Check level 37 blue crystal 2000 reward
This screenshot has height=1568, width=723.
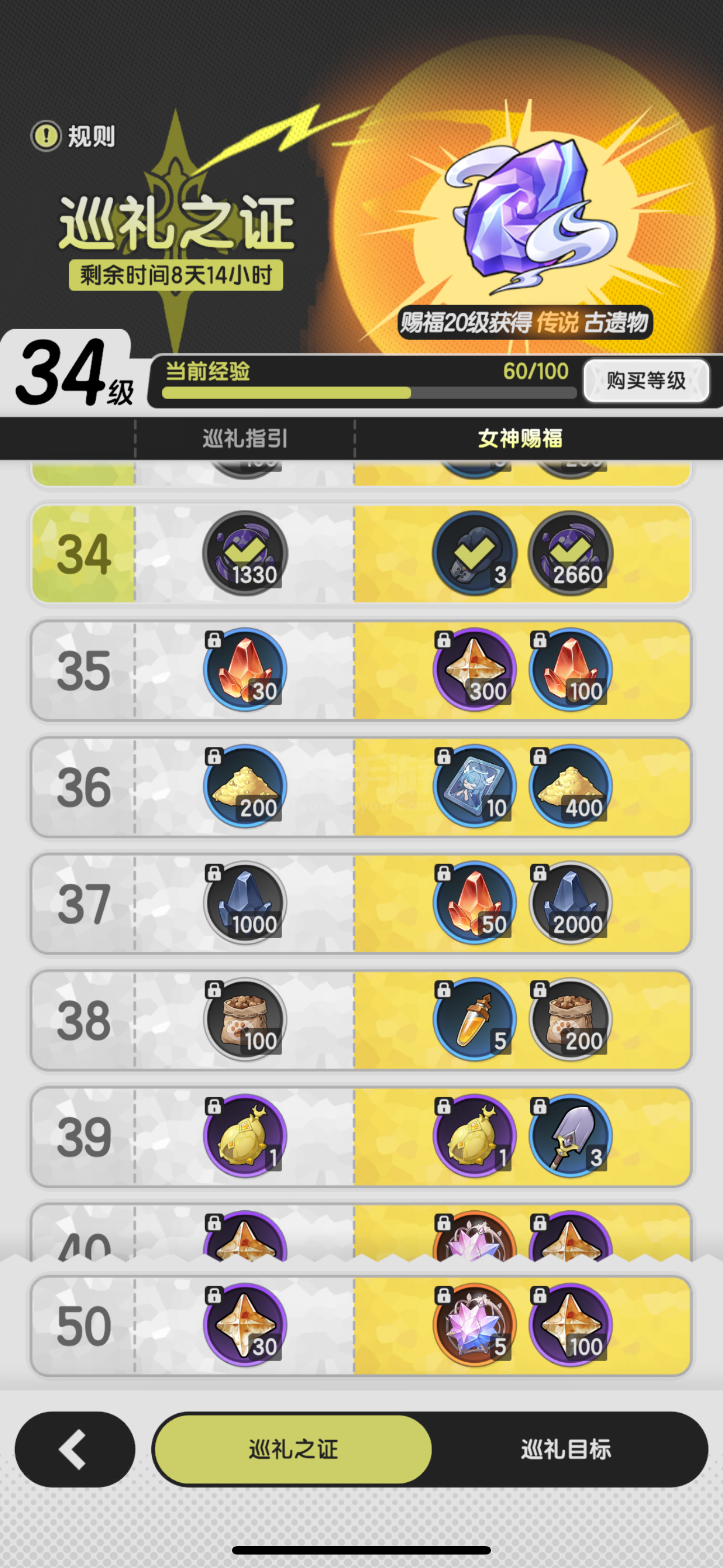click(x=570, y=903)
